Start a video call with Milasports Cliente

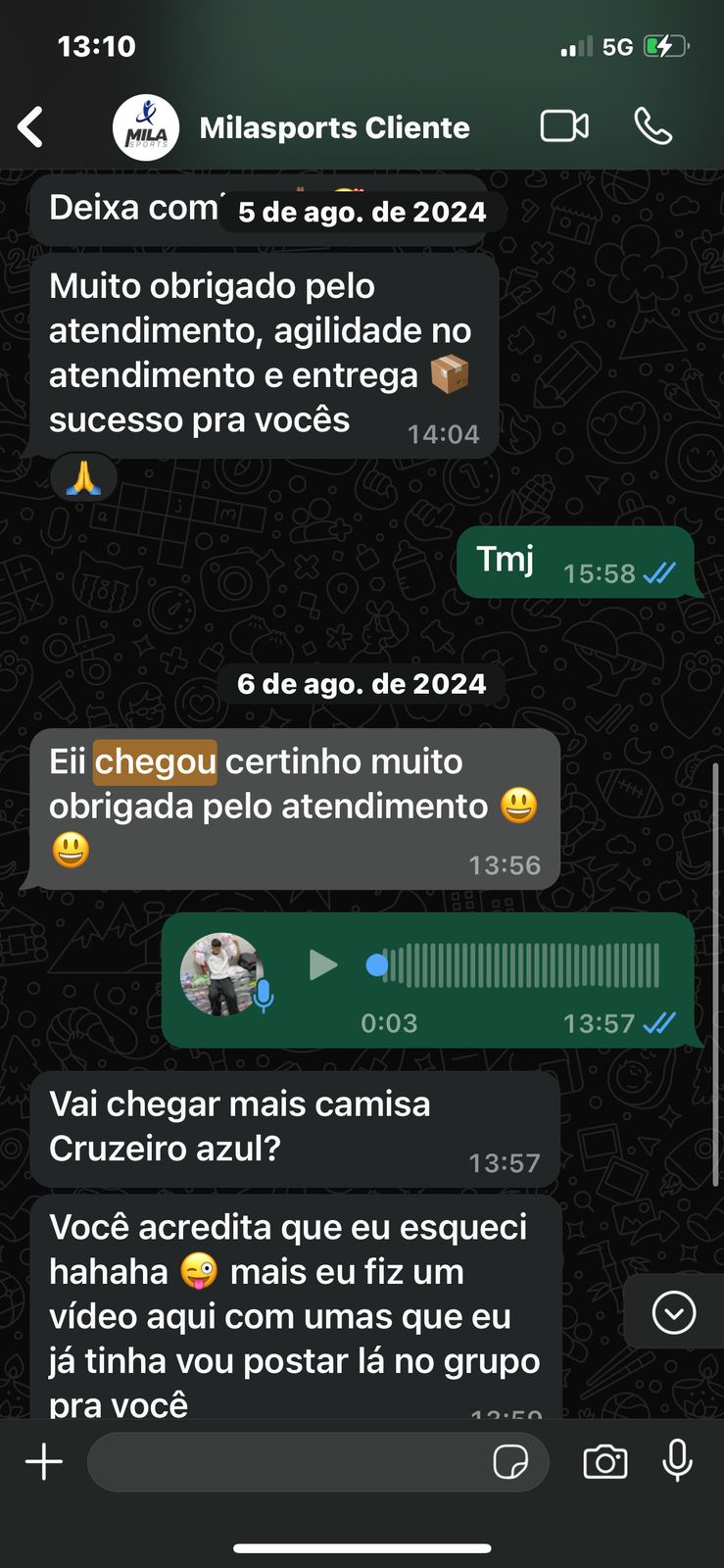(x=564, y=126)
